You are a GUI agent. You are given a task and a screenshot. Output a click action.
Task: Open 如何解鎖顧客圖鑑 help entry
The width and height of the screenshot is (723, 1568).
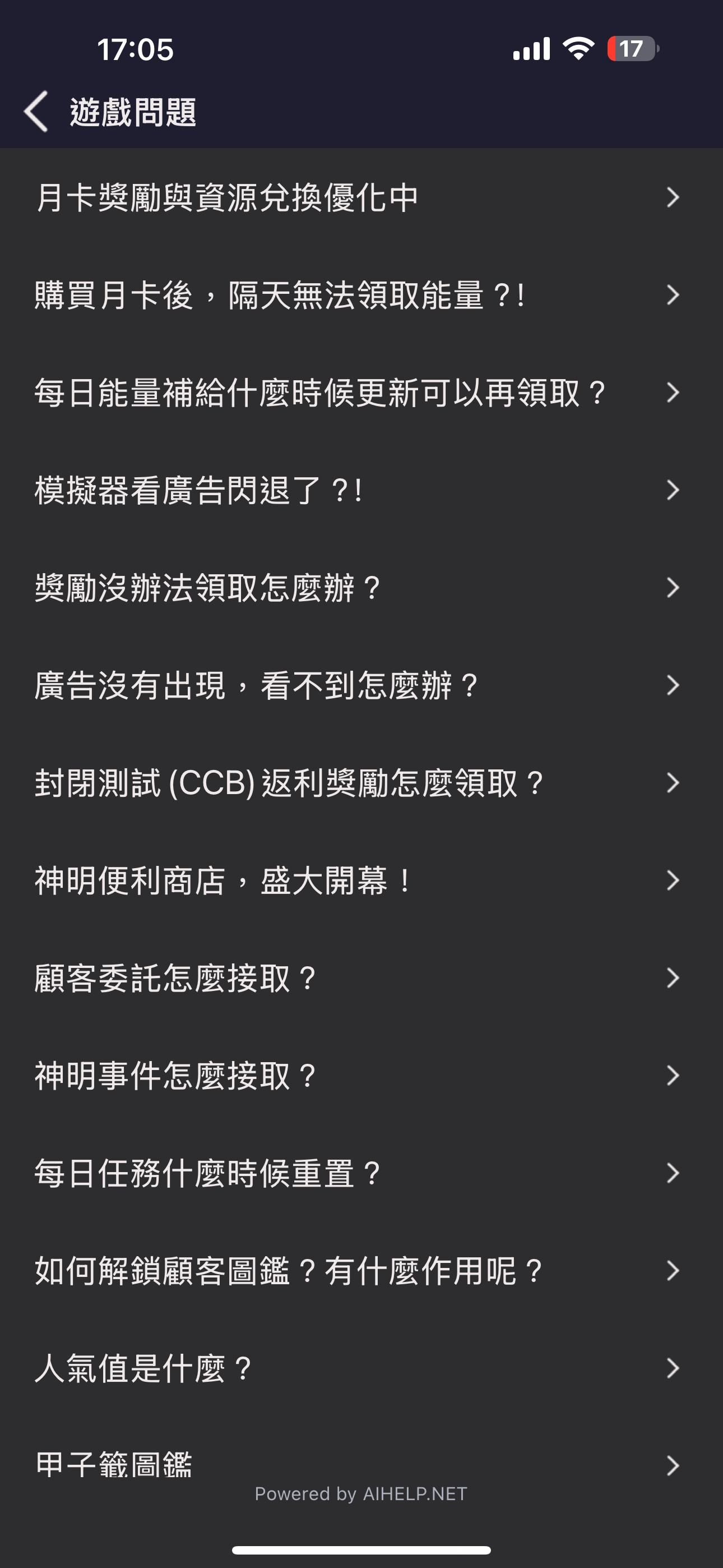(x=361, y=1271)
